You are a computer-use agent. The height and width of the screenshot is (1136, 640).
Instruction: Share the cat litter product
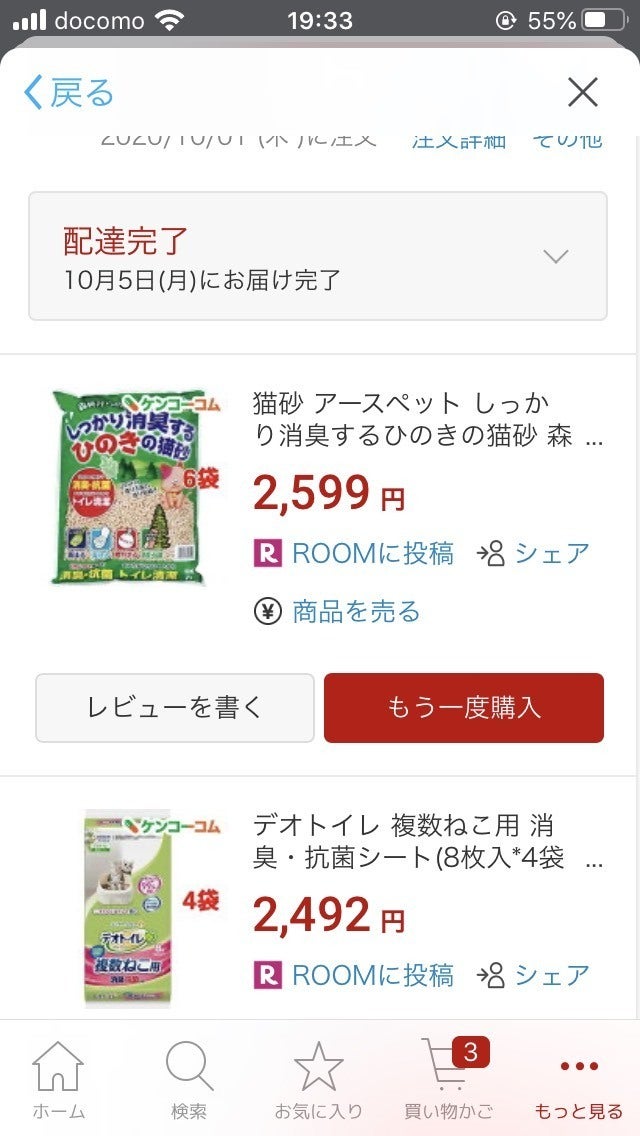click(x=533, y=553)
